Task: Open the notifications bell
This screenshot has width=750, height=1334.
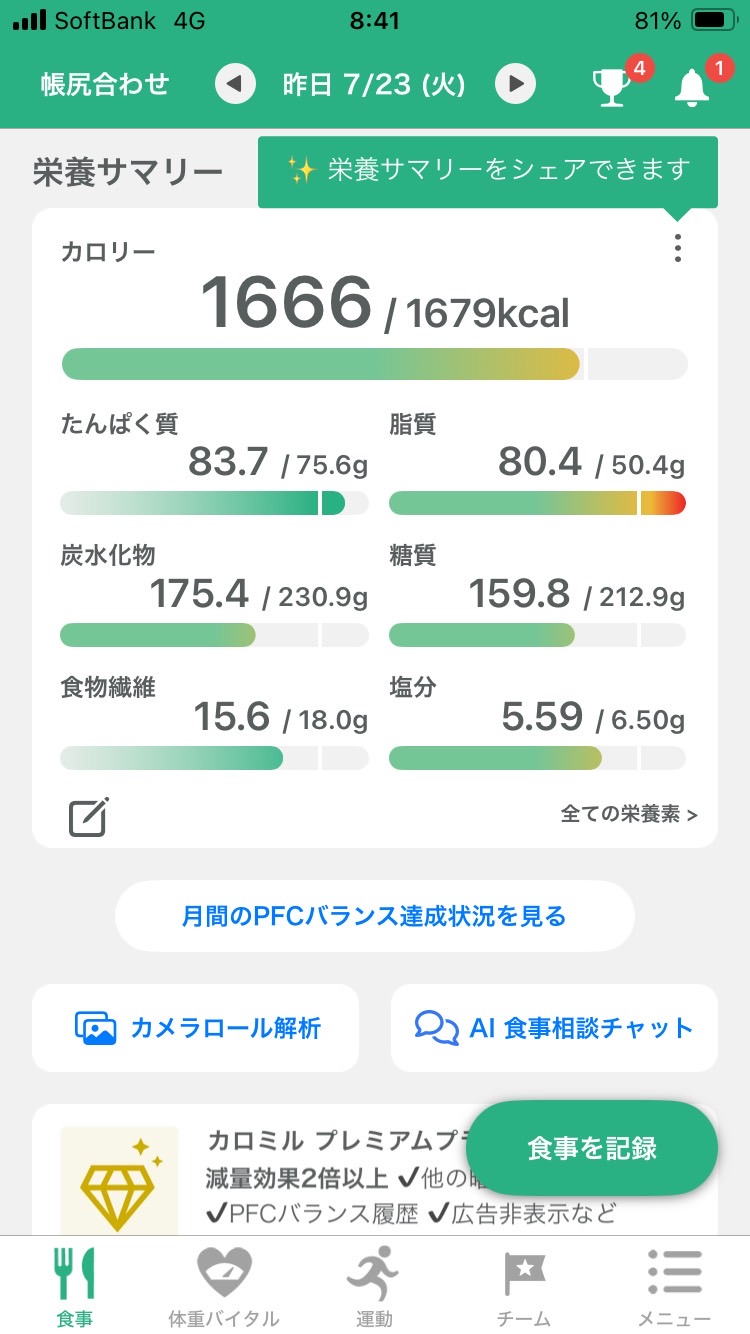Action: tap(692, 85)
